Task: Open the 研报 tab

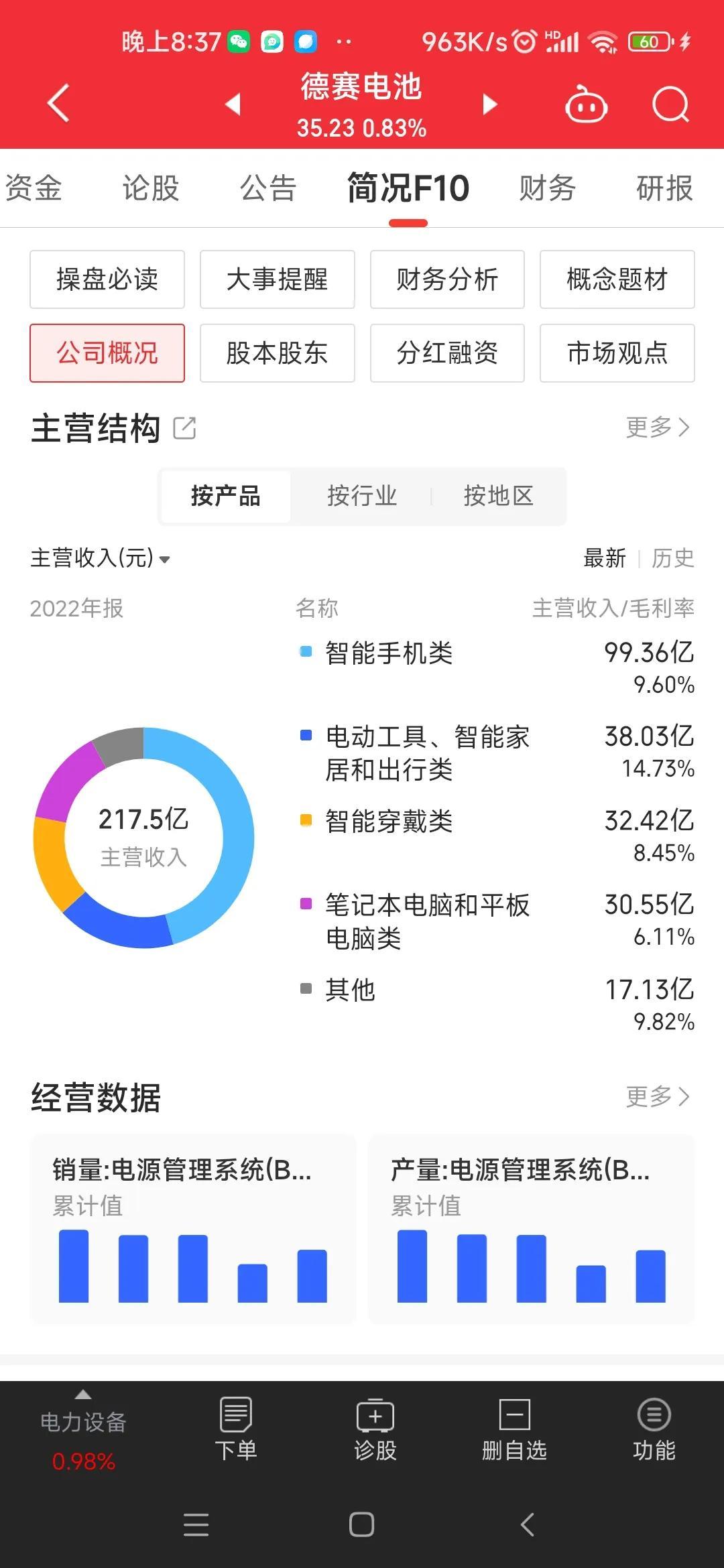Action: (x=664, y=188)
